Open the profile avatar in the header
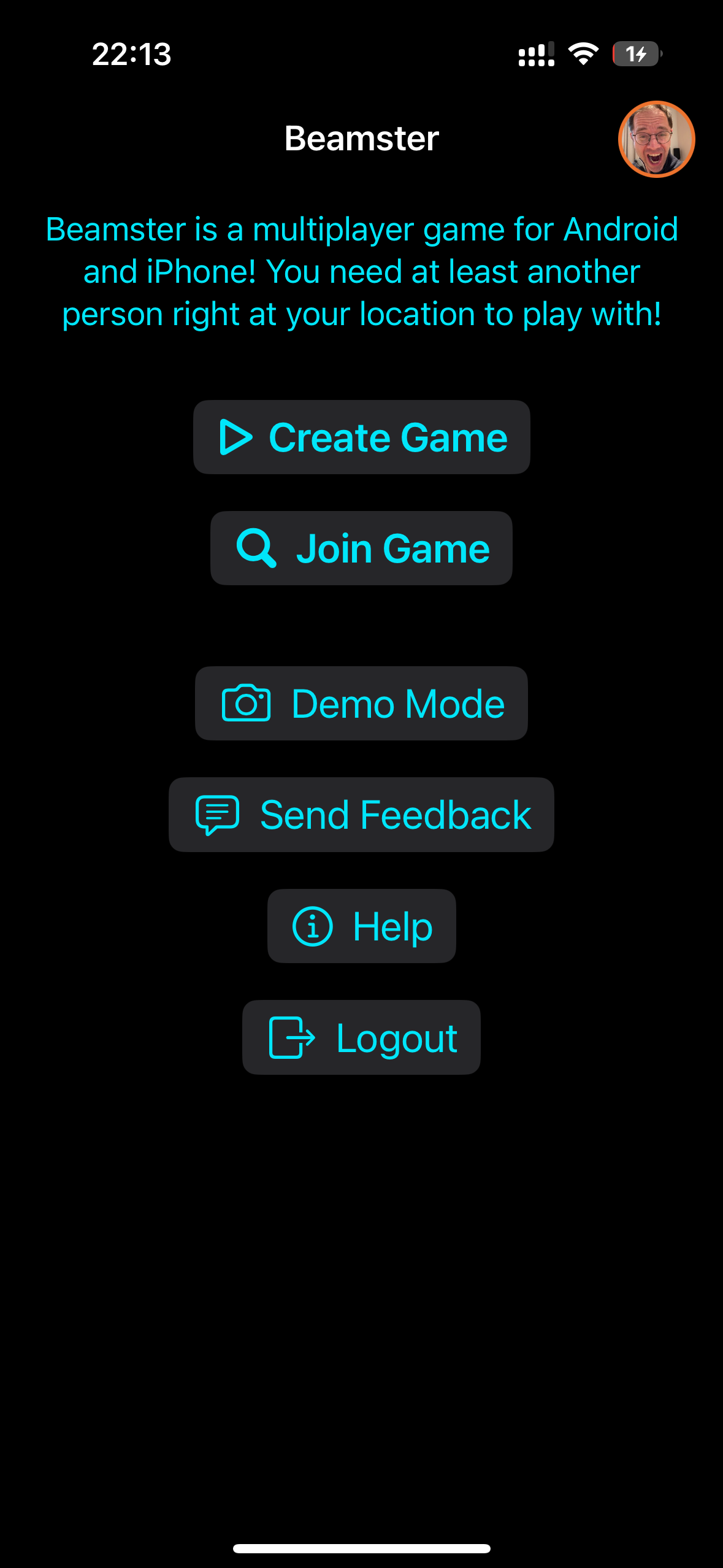Image resolution: width=723 pixels, height=1568 pixels. coord(656,139)
